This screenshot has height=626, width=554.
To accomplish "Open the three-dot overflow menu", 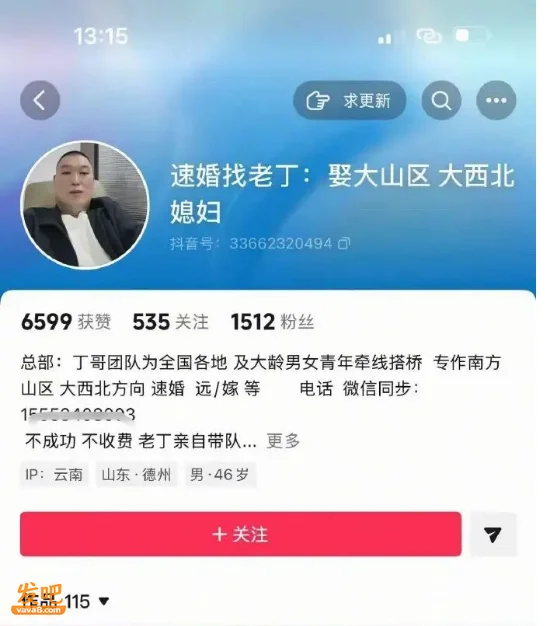I will (x=496, y=100).
